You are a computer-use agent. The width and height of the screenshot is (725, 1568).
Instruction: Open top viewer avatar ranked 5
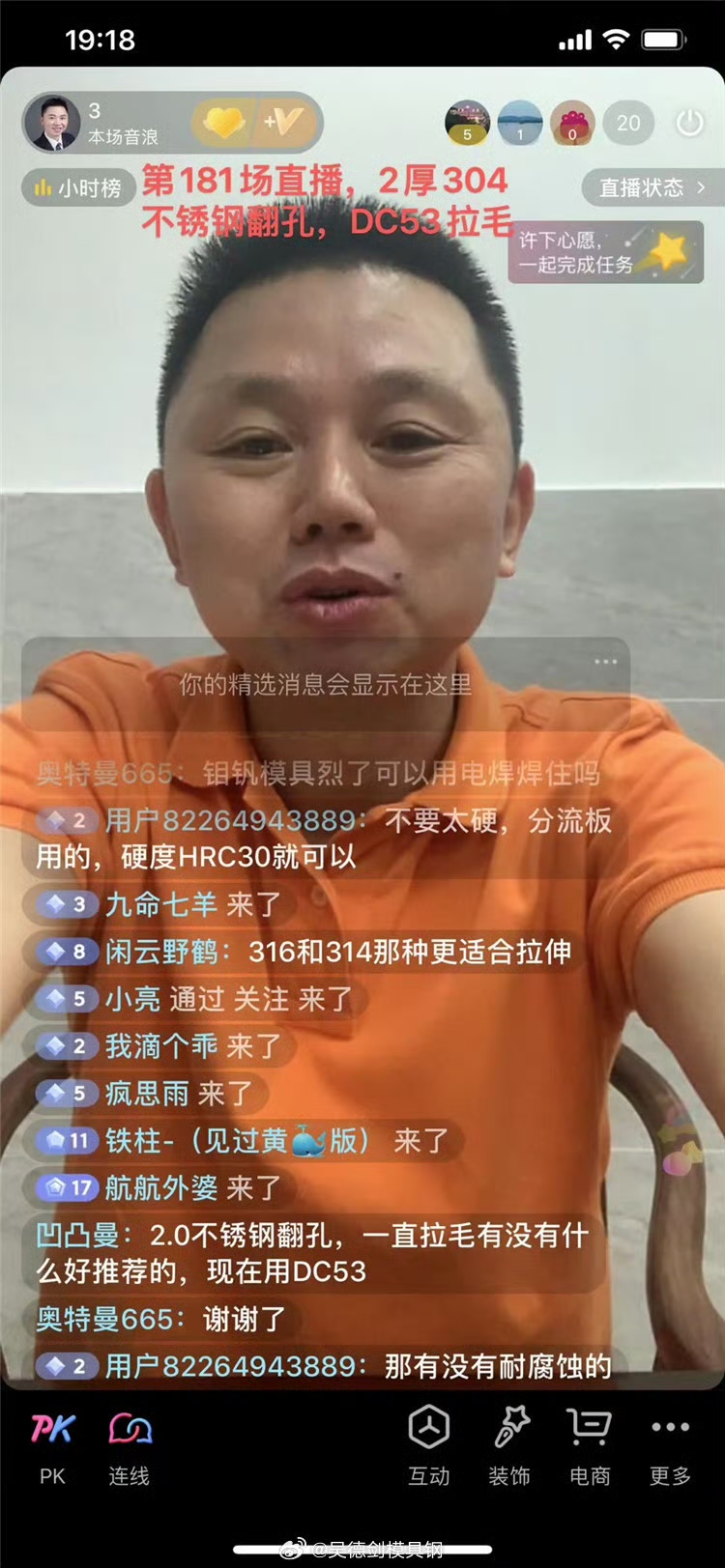467,123
